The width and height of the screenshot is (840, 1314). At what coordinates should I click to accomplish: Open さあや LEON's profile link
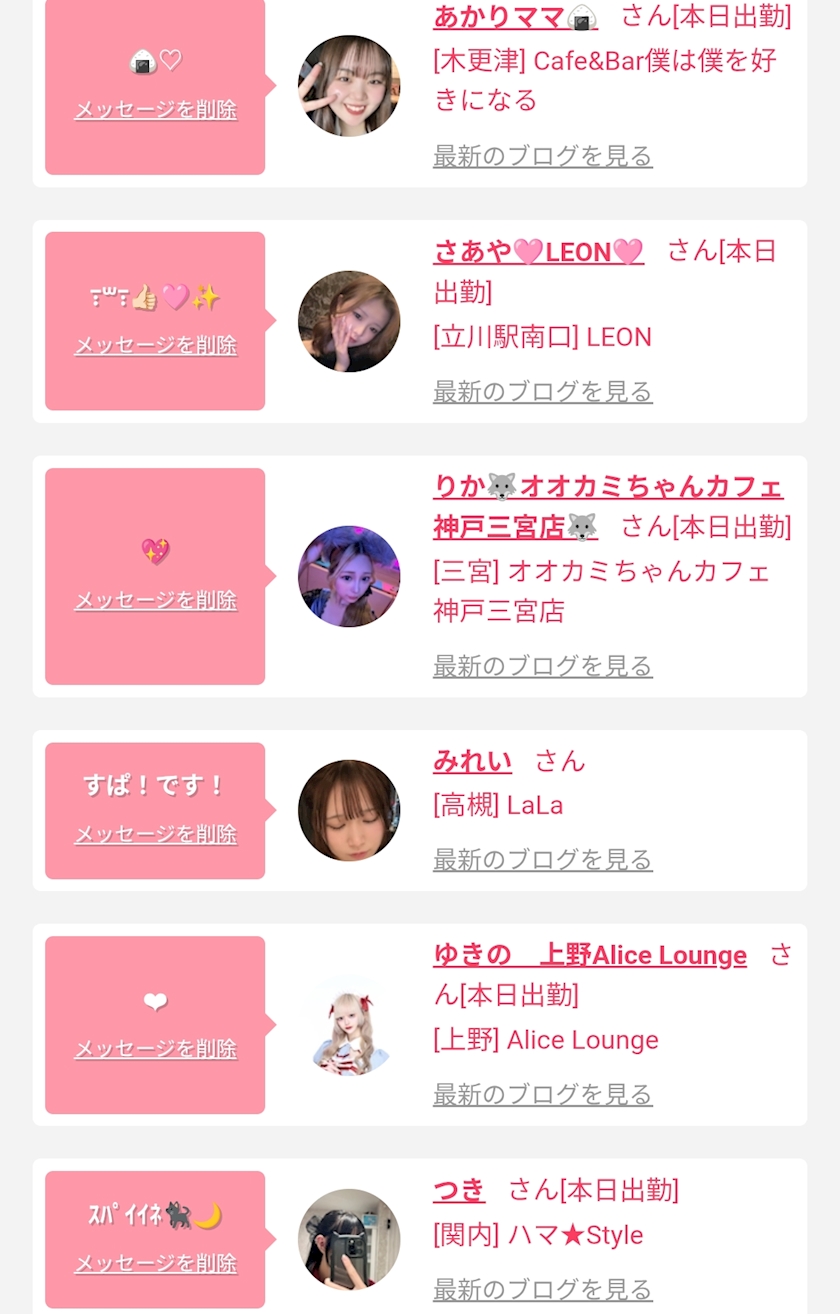tap(539, 251)
